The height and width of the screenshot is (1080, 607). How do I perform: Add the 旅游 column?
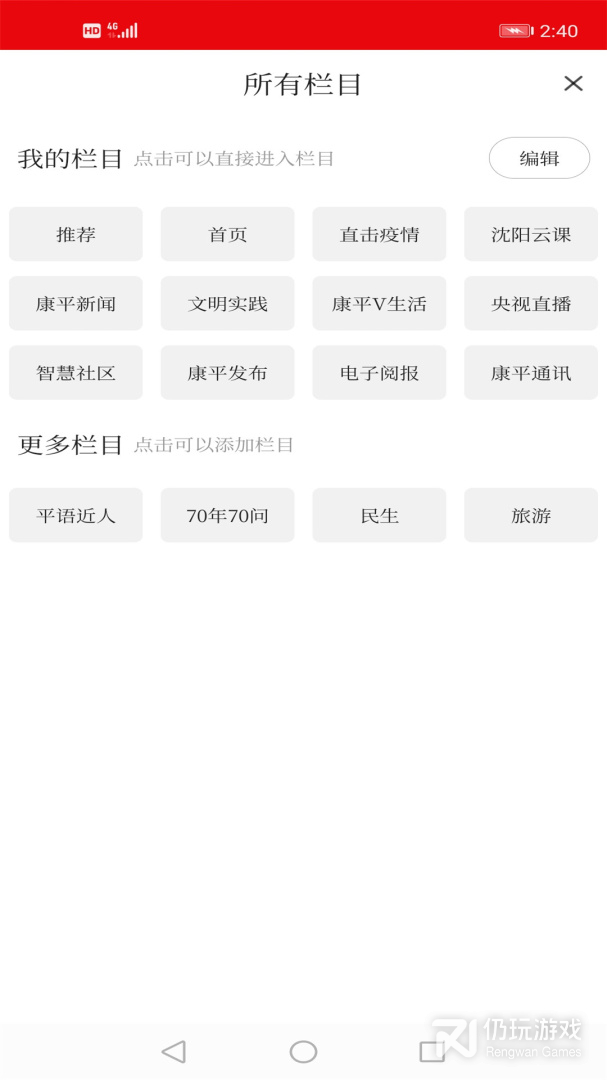point(531,516)
